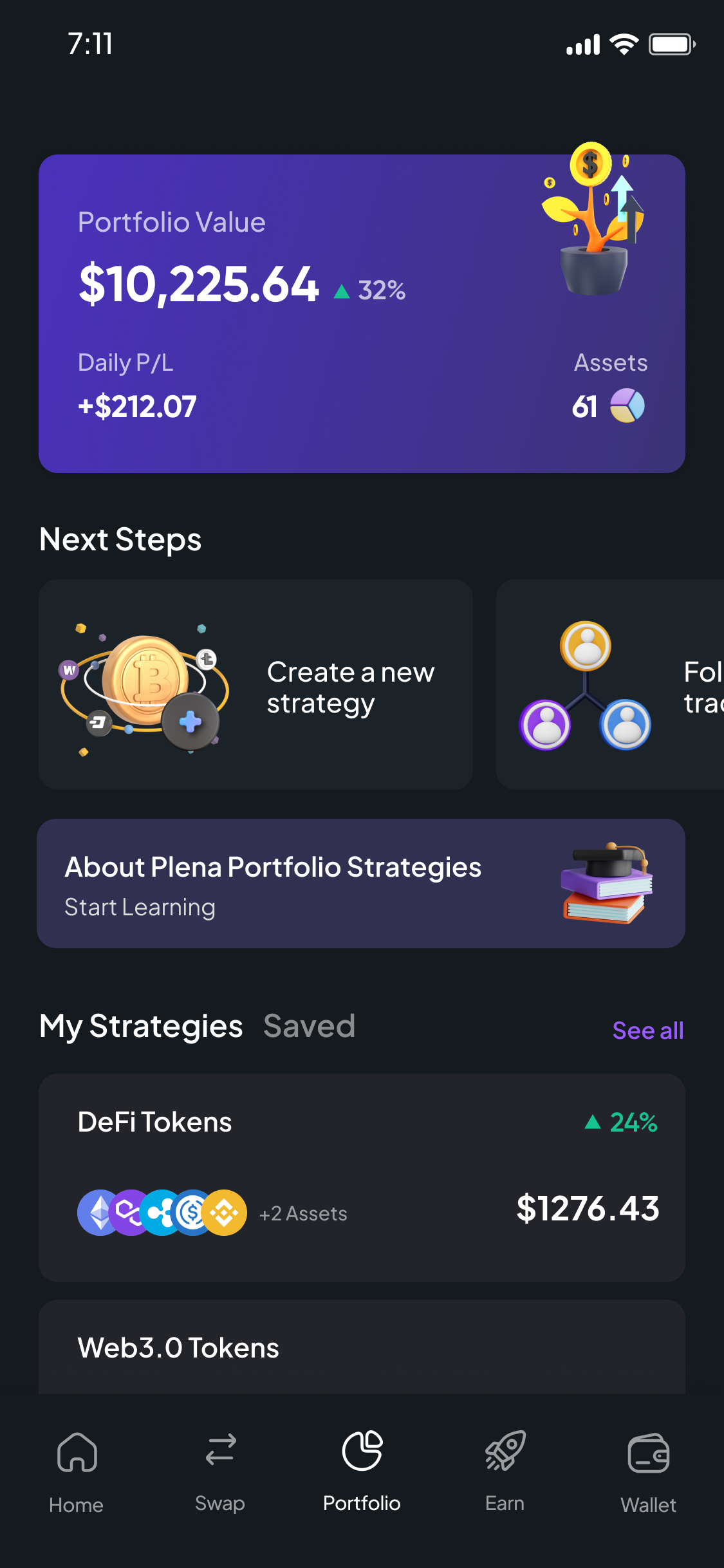Open Earn via the rocket icon
This screenshot has width=724, height=1568.
coord(505,1454)
